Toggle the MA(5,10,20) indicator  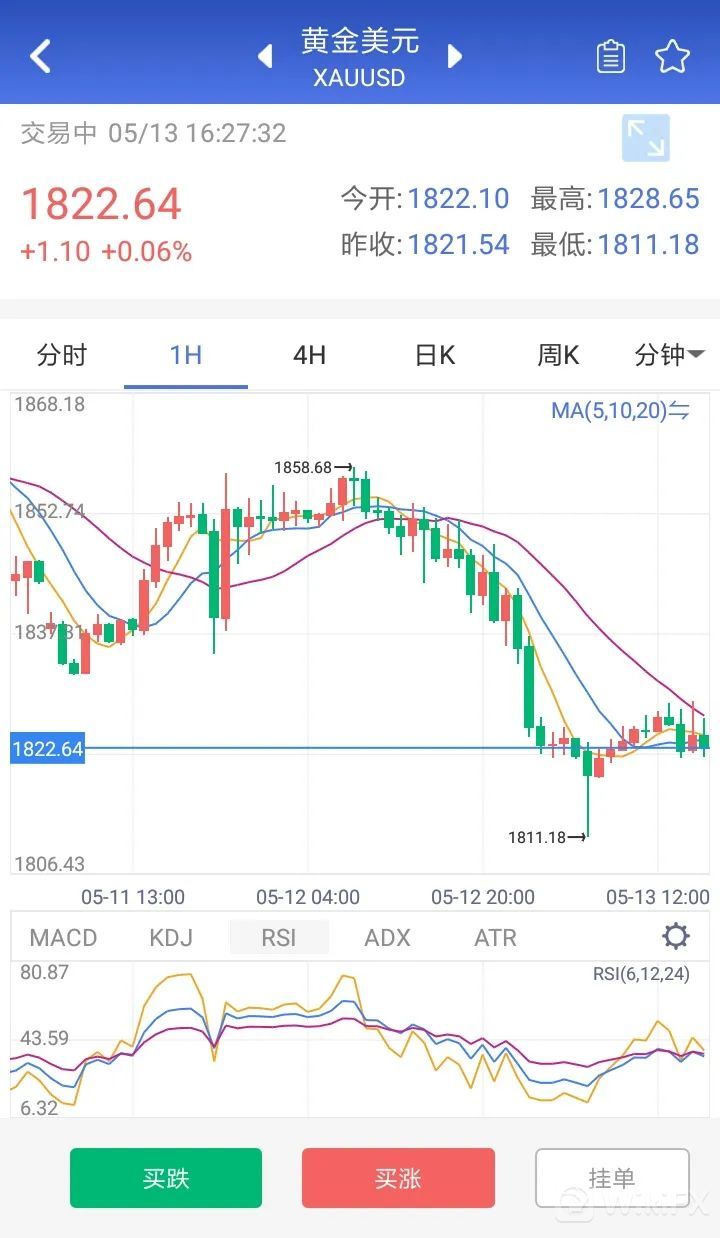pos(620,410)
